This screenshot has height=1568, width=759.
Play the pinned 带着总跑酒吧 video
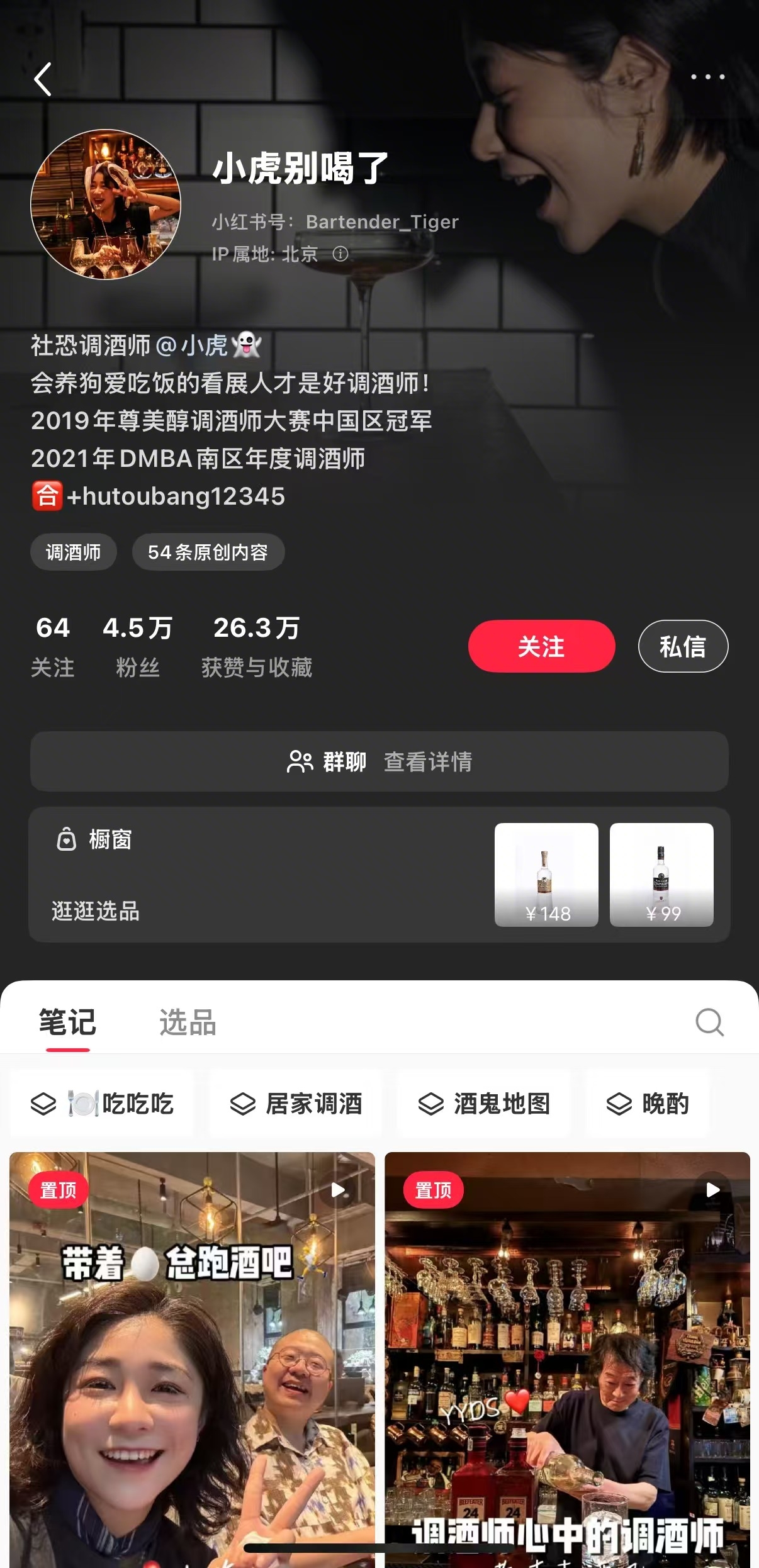pyautogui.click(x=192, y=1359)
